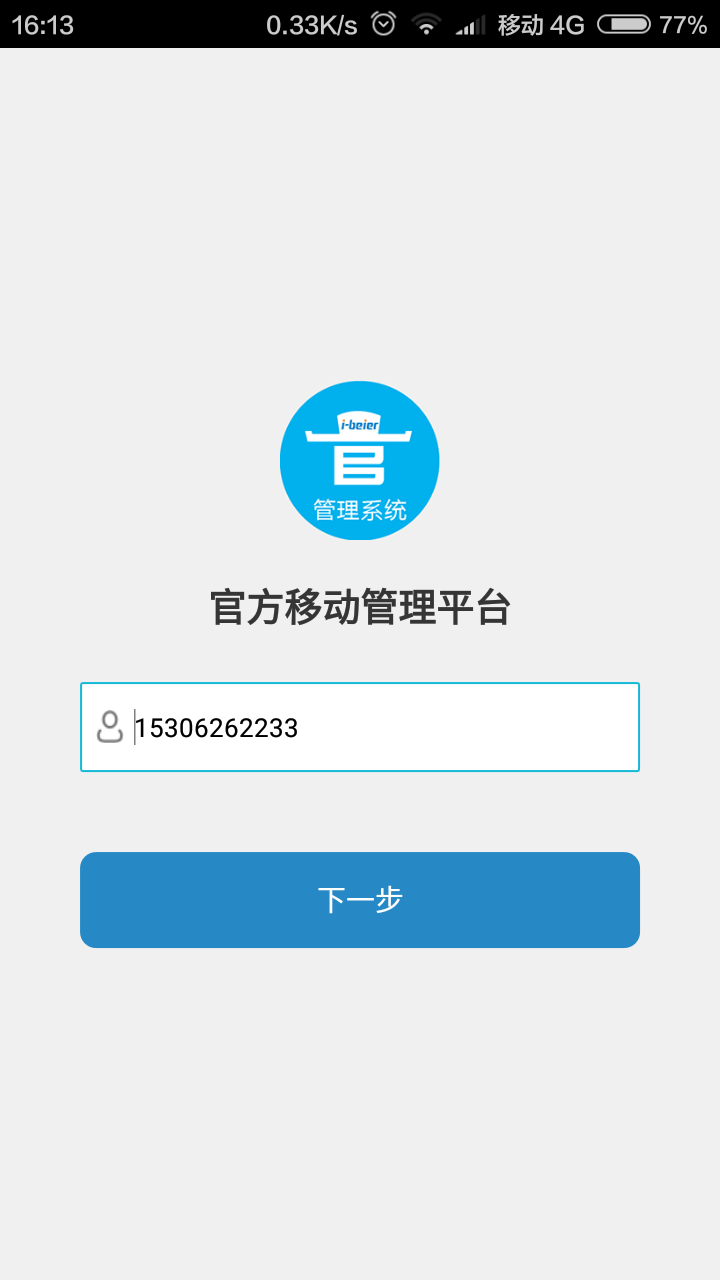720x1280 pixels.
Task: Tap the phone number field showing 15306262233
Action: click(x=360, y=727)
